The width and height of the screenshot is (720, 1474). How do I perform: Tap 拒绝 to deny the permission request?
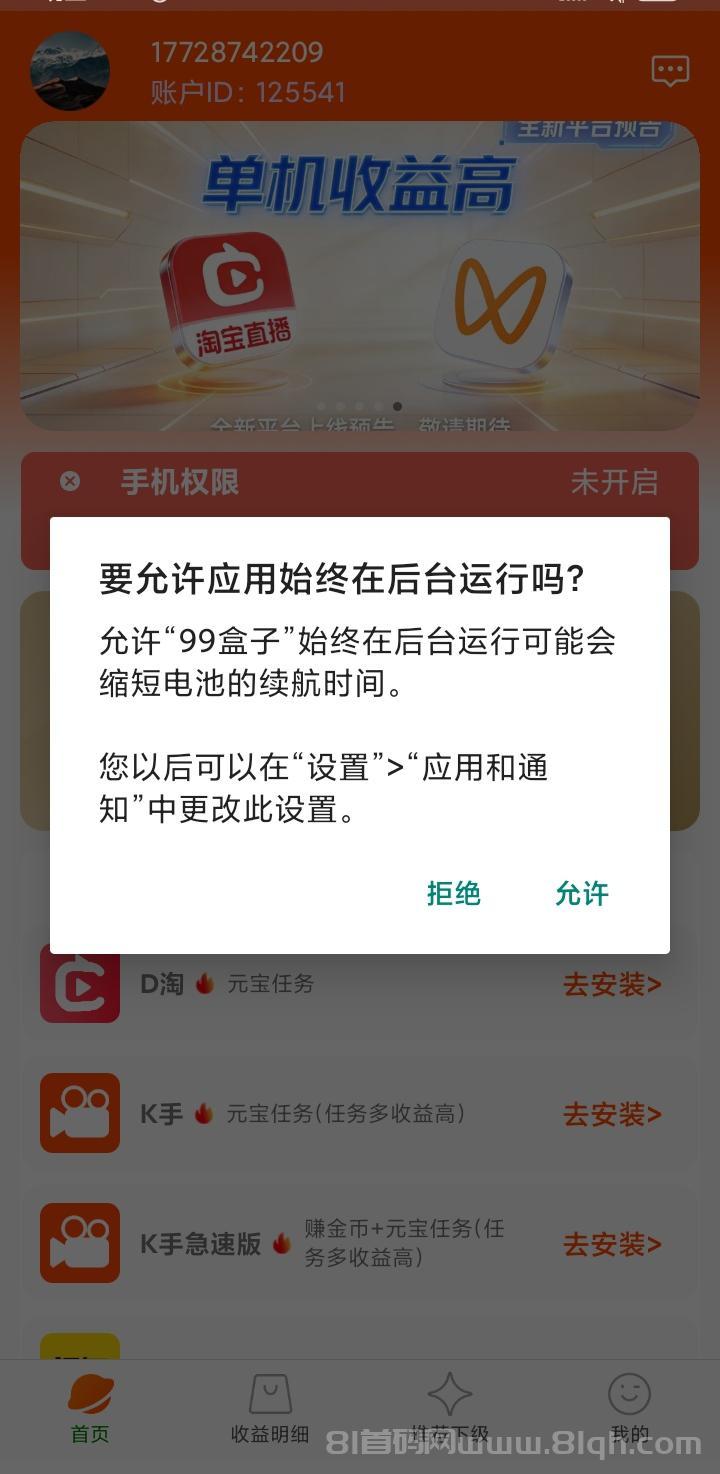453,894
